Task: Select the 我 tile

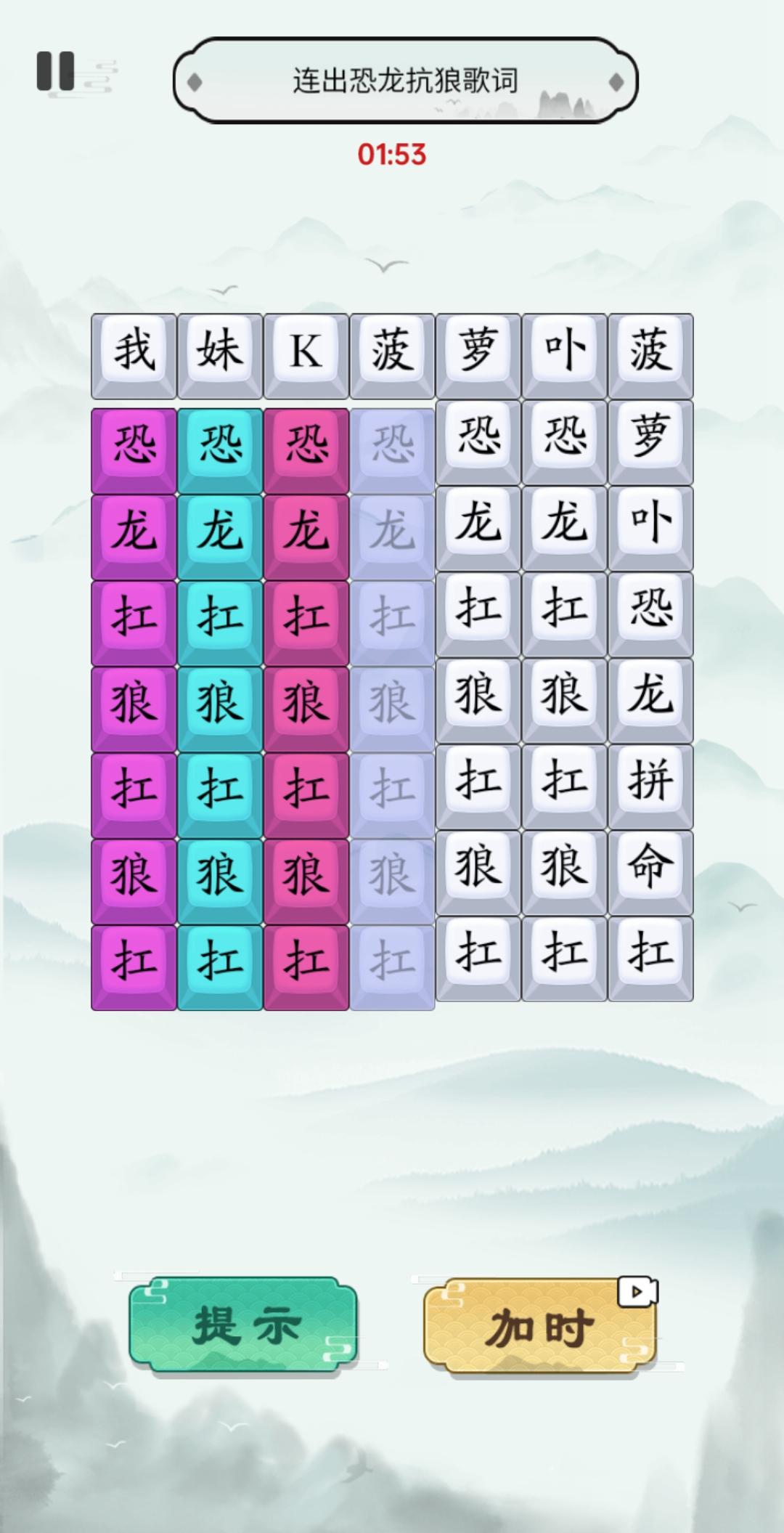Action: click(134, 356)
